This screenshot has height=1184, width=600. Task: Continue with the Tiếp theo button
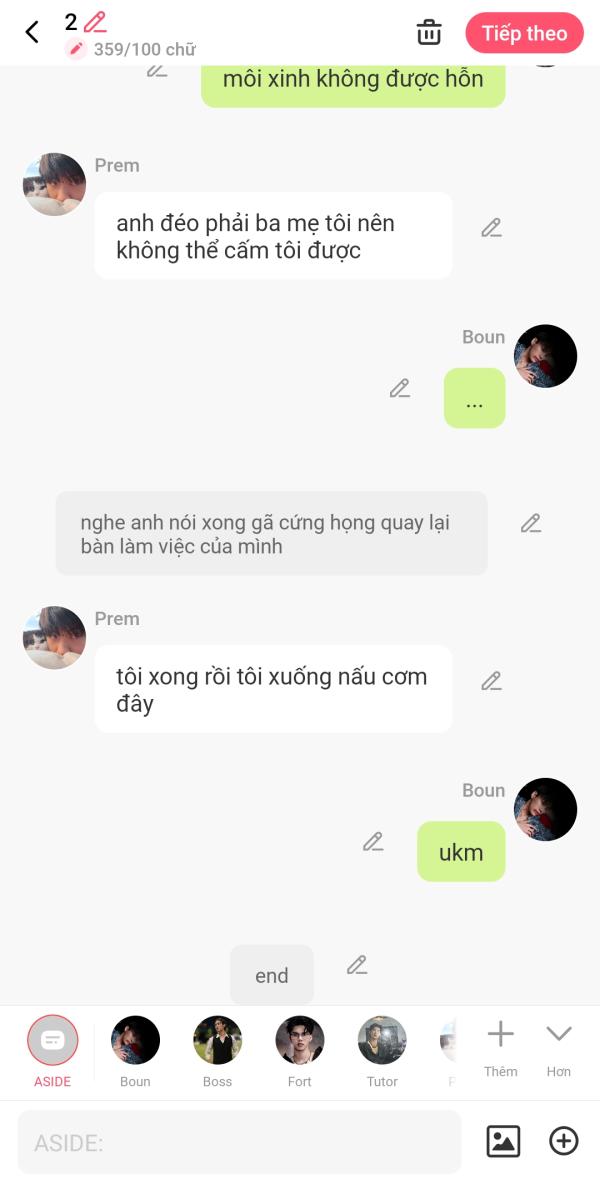click(525, 33)
